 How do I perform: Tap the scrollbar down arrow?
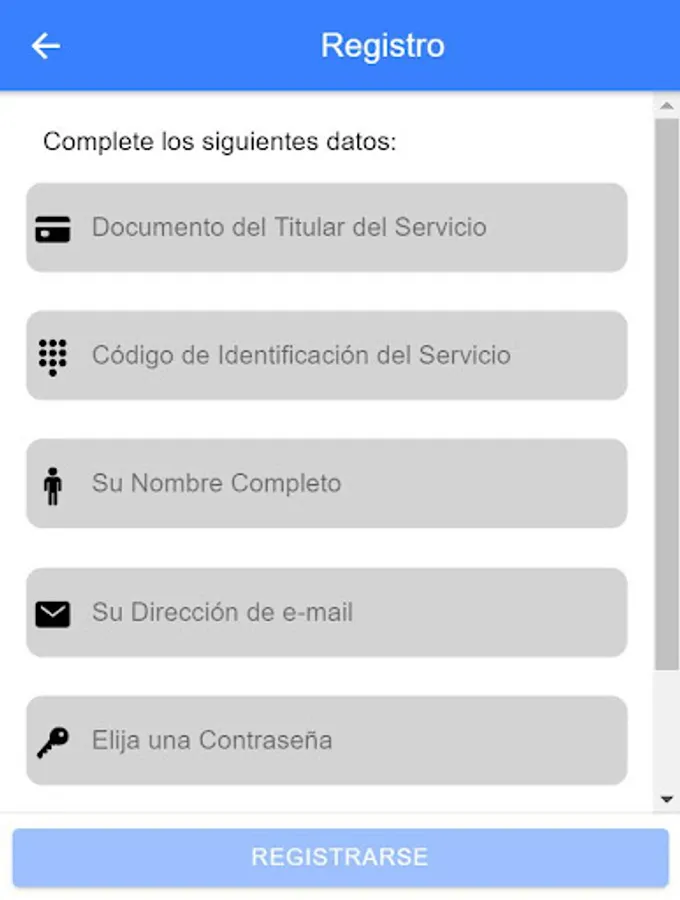pyautogui.click(x=667, y=799)
